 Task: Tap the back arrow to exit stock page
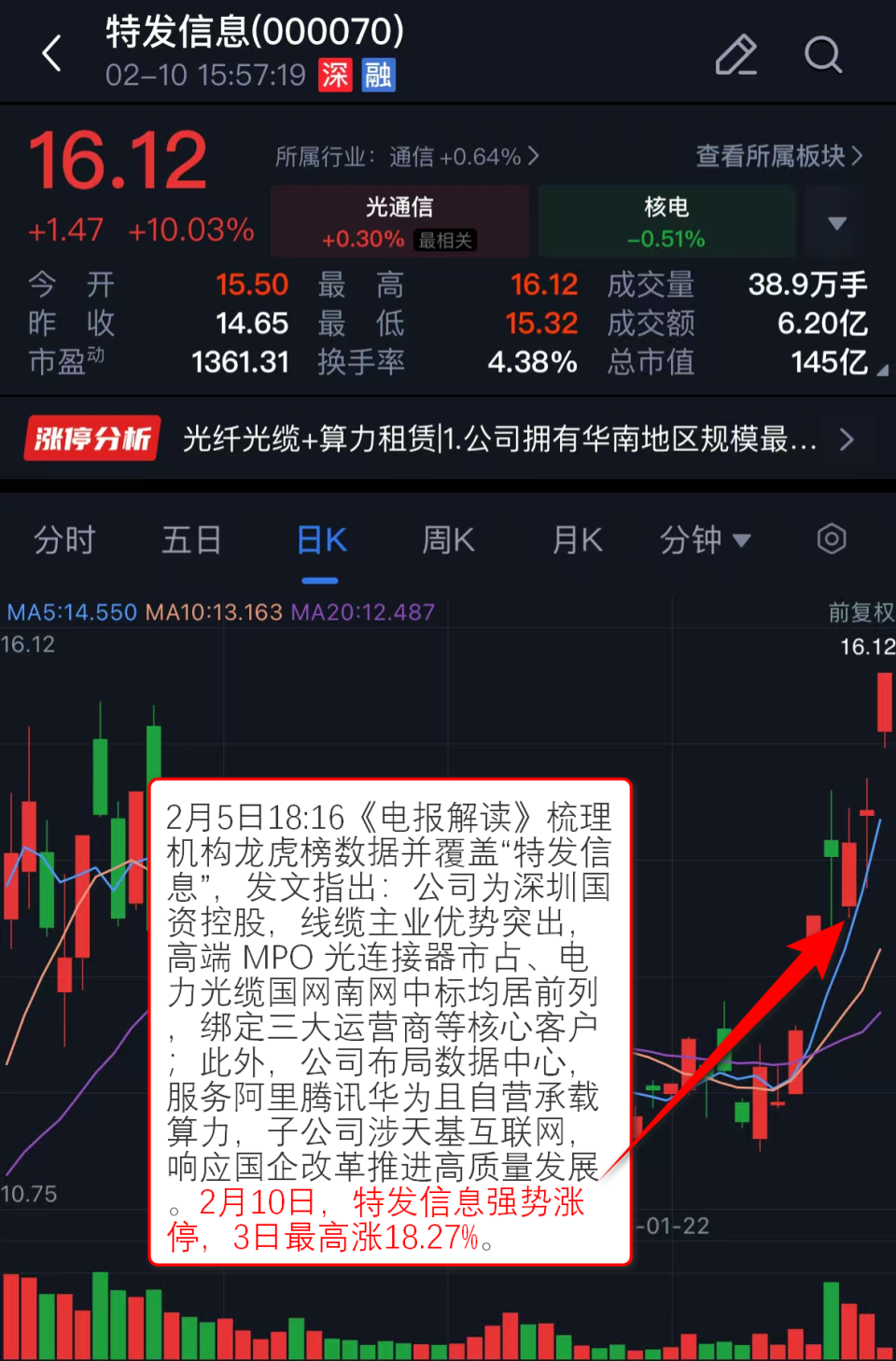coord(51,53)
